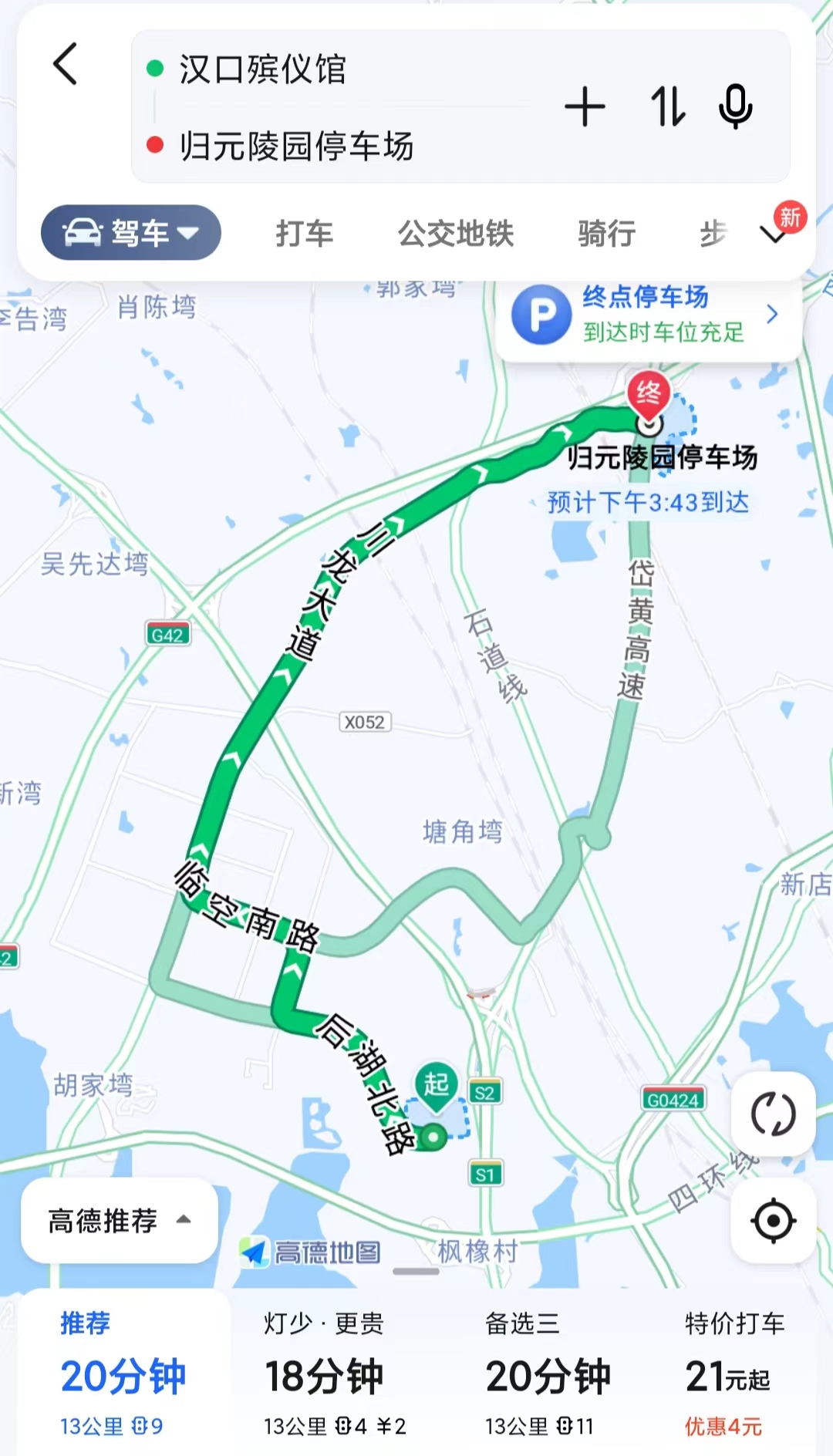Tap the blue P parking icon
The width and height of the screenshot is (833, 1456).
(x=542, y=314)
